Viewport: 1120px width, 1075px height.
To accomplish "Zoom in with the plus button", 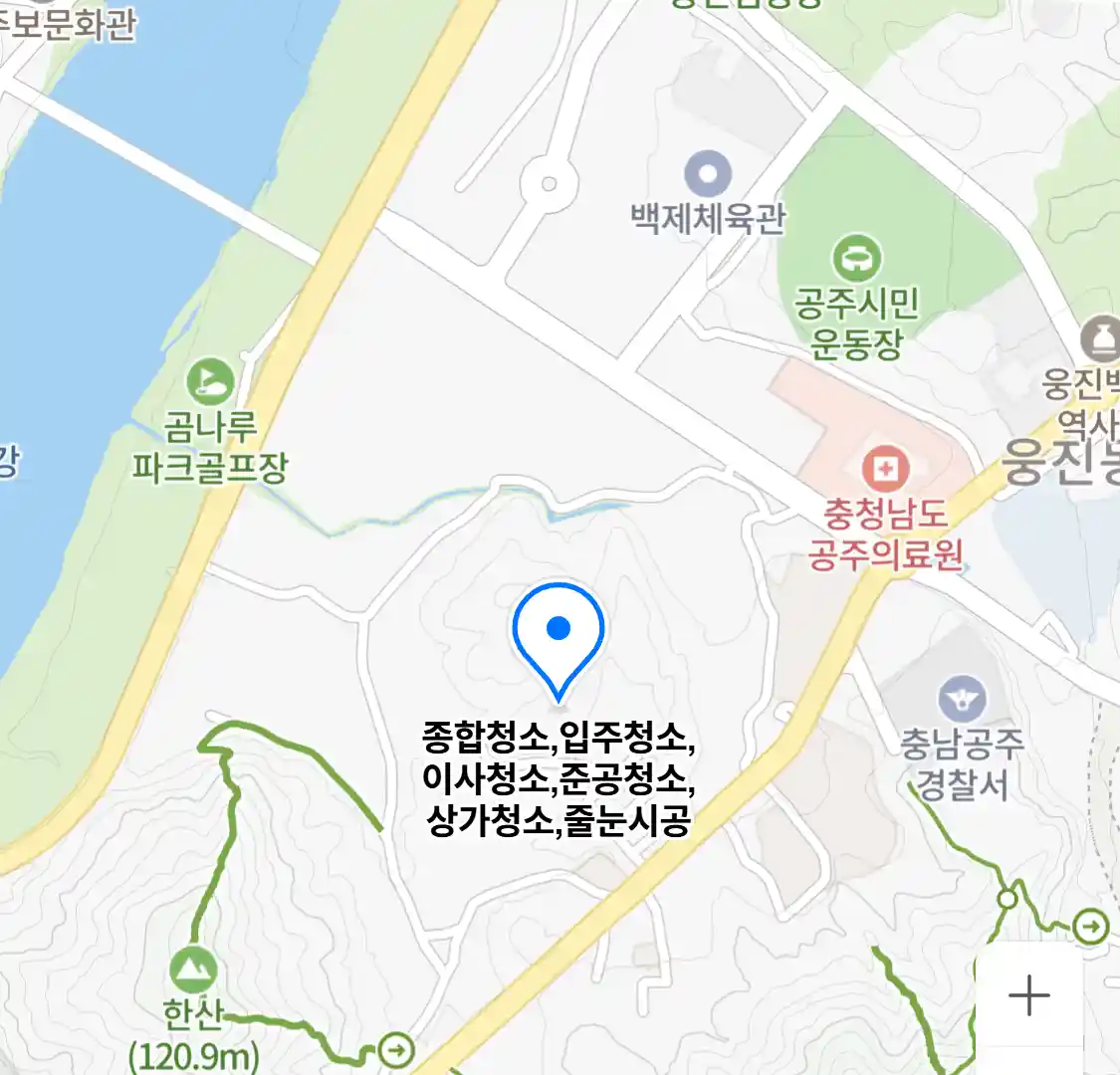I will pos(1028,994).
